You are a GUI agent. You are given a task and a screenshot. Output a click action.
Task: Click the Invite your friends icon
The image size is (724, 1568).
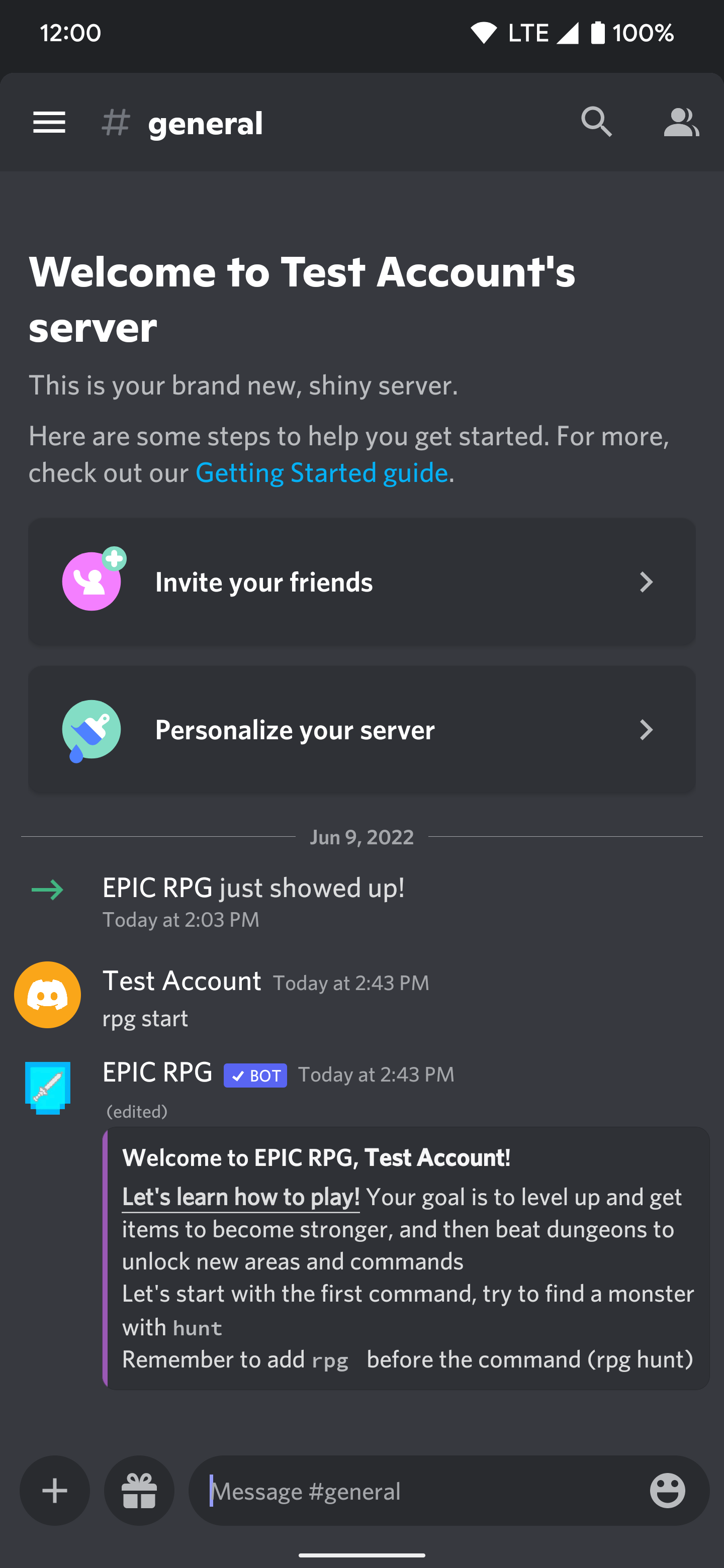(92, 581)
